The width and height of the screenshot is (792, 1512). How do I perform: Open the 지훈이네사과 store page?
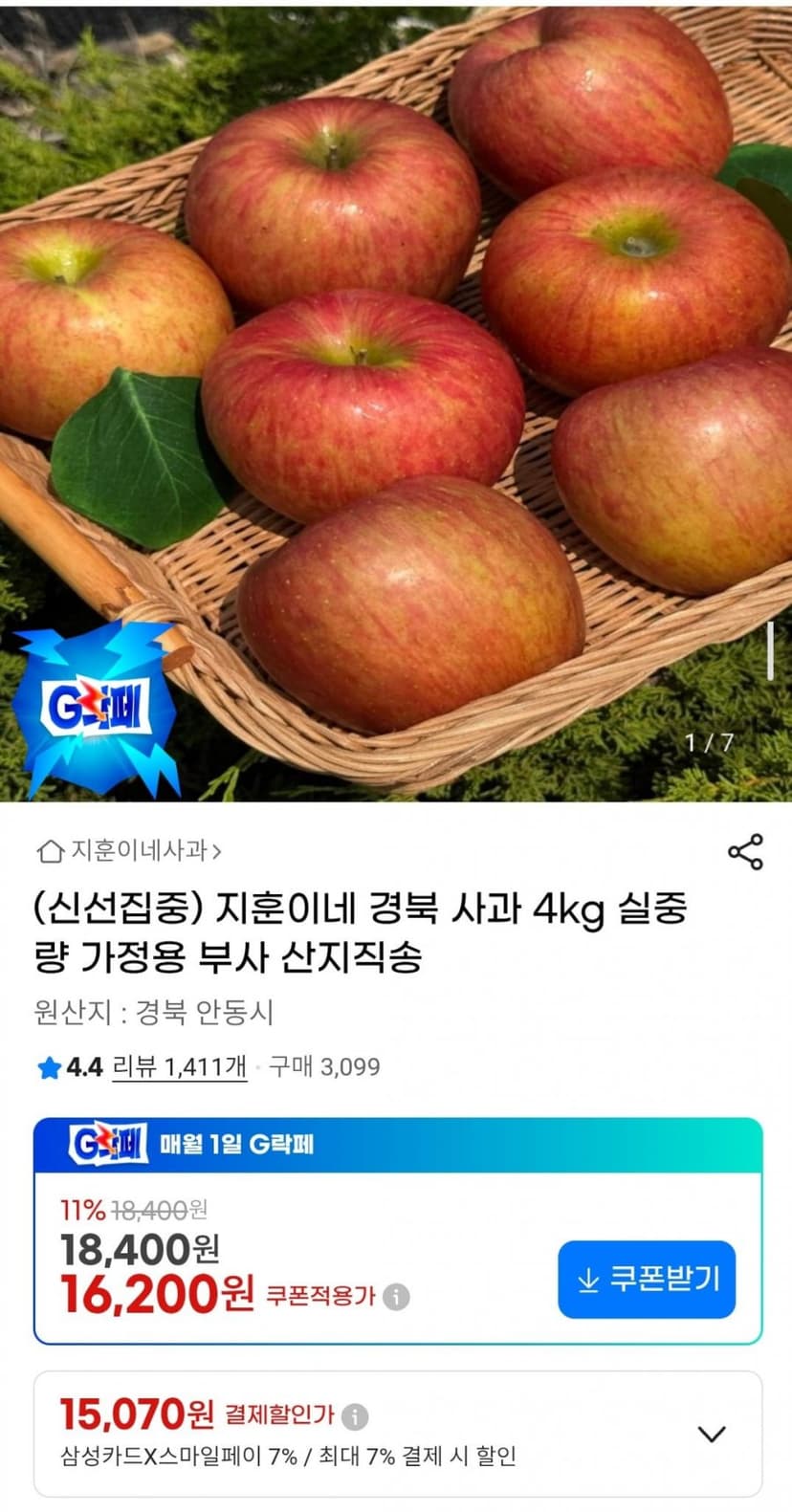[129, 850]
